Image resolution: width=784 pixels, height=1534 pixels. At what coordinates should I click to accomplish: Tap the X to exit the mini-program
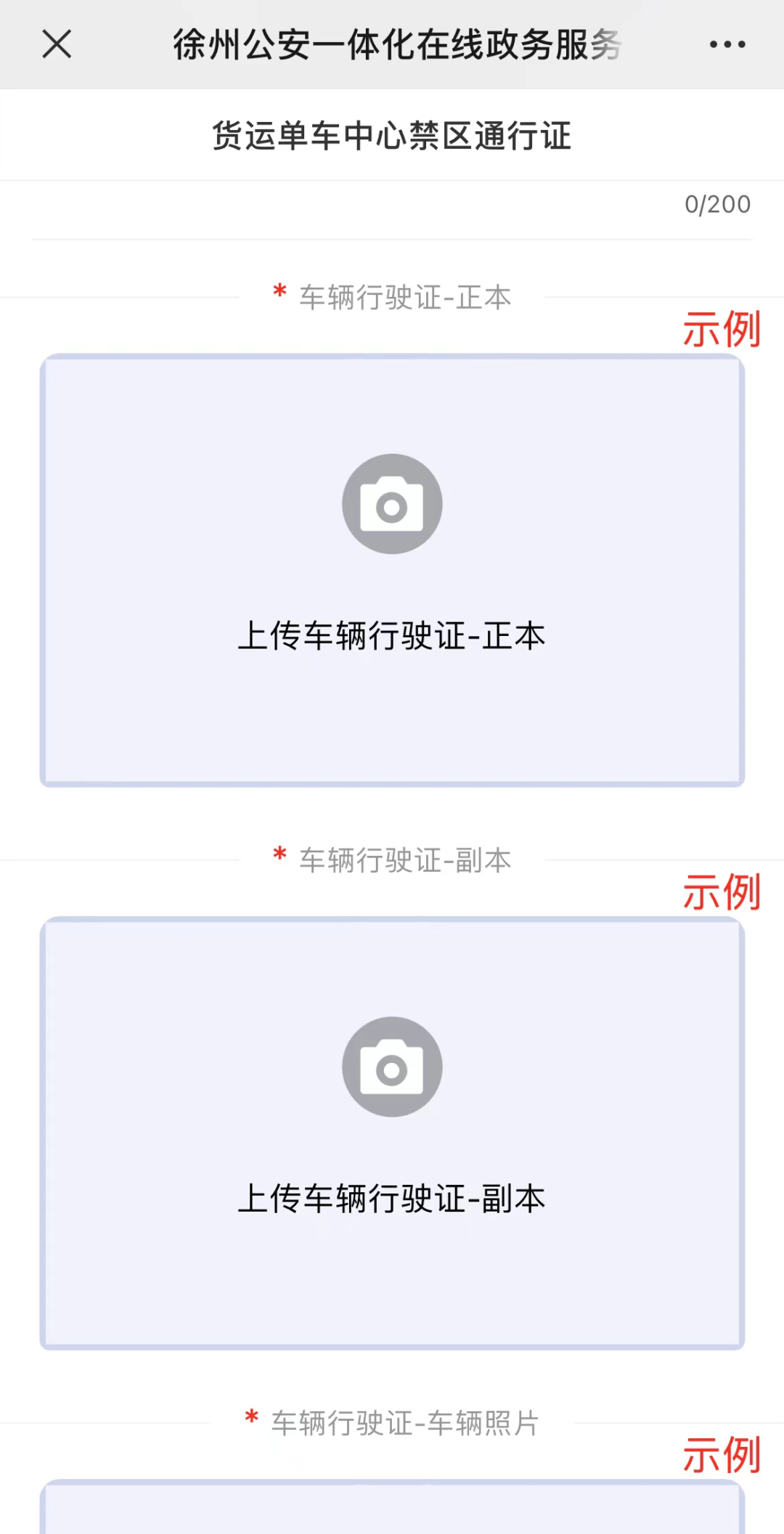(57, 44)
